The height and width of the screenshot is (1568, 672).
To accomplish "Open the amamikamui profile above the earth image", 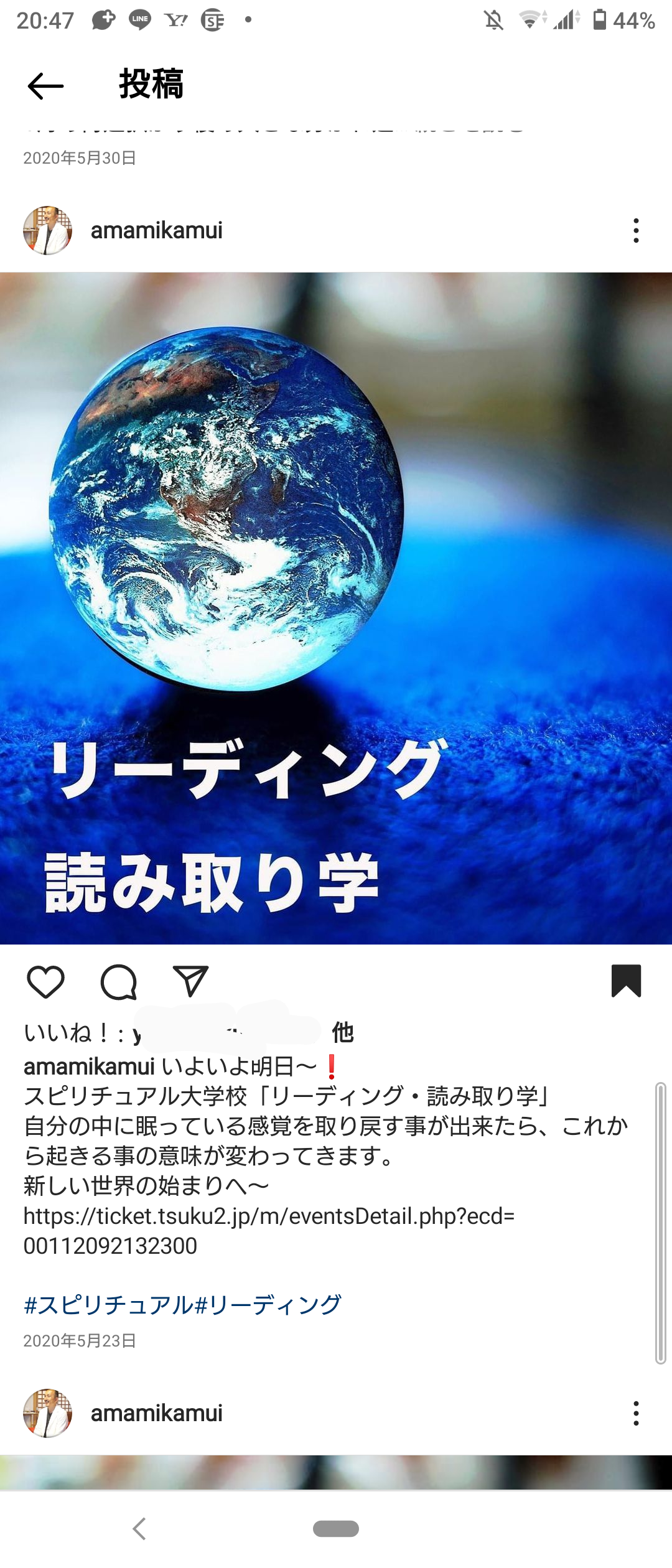I will (x=156, y=231).
